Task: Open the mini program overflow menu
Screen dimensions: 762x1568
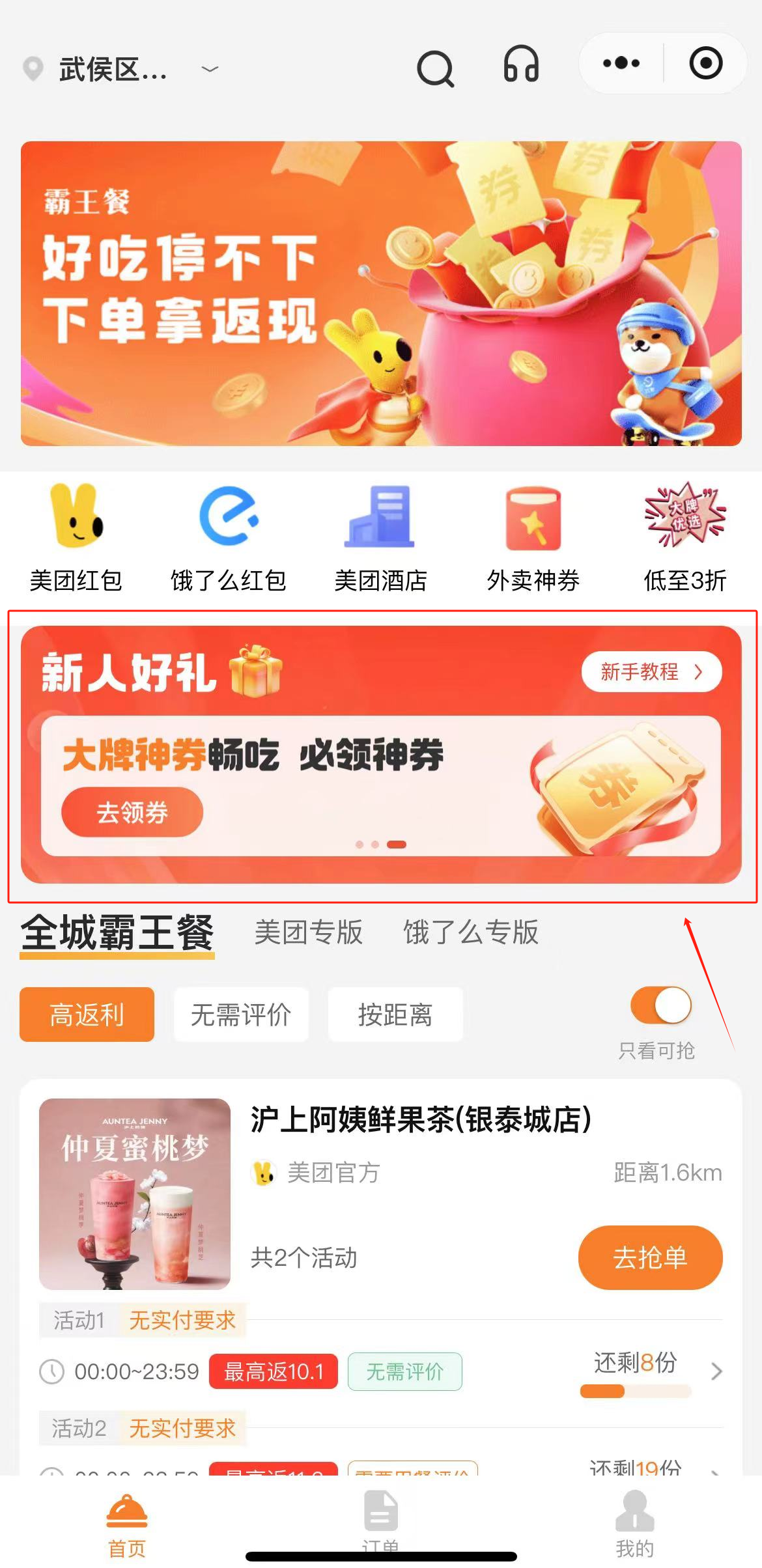Action: pyautogui.click(x=621, y=63)
